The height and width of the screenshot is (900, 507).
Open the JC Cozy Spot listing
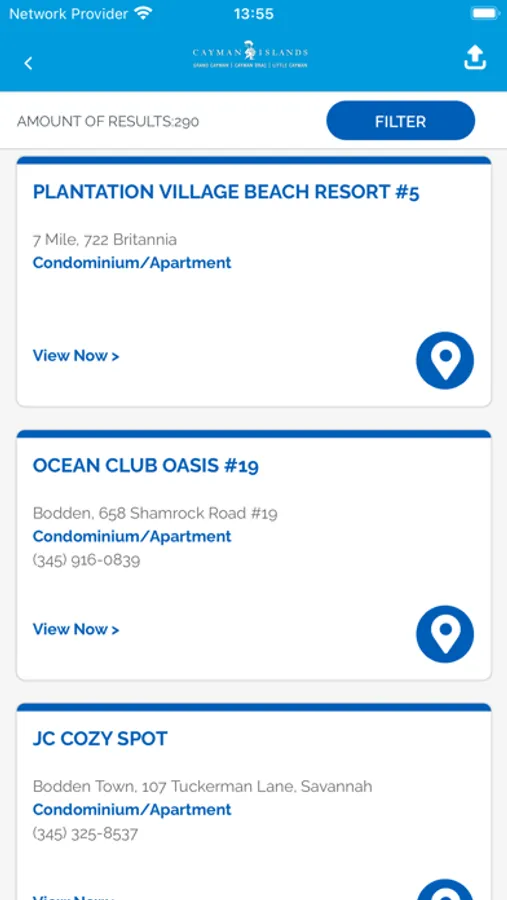[254, 801]
